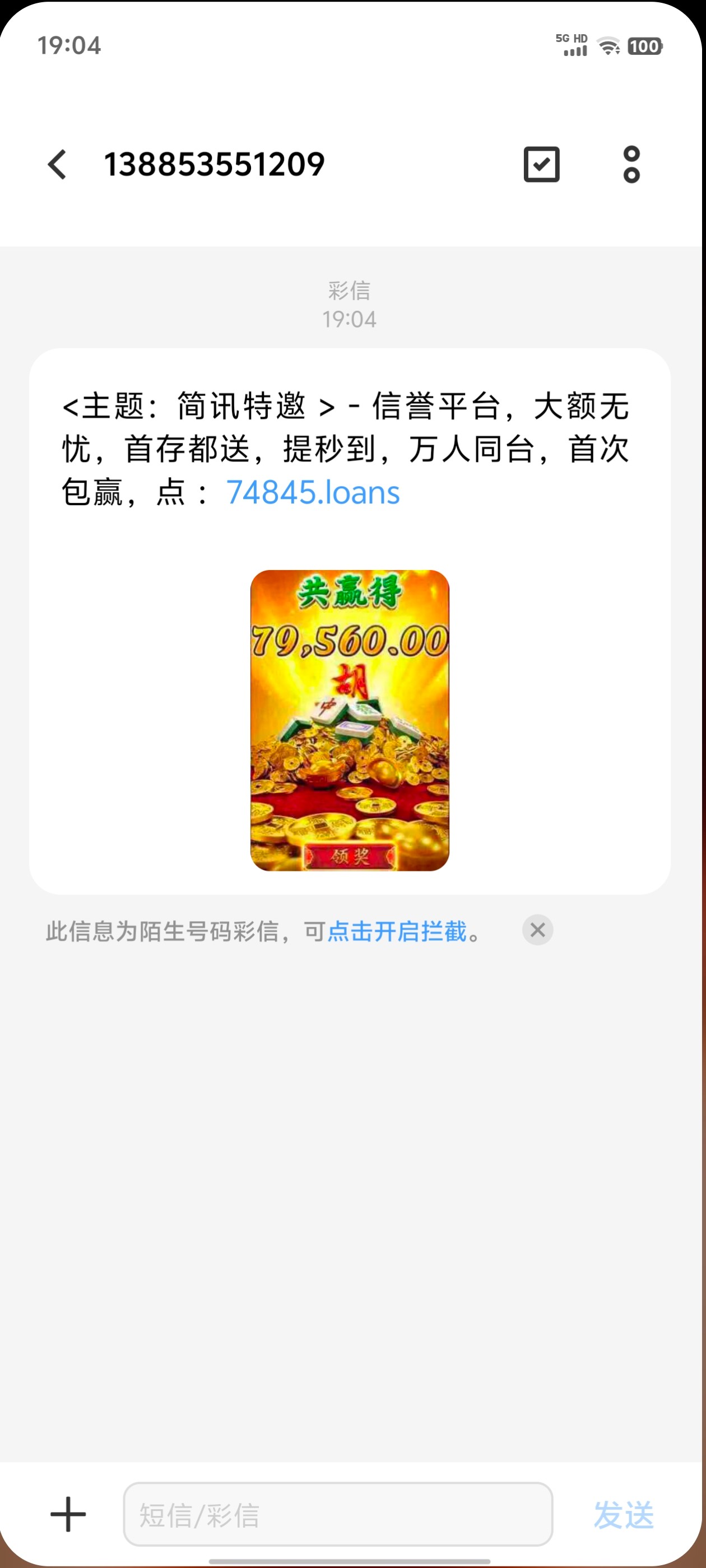Open the 74845.loans link
Image resolution: width=706 pixels, height=1568 pixels.
point(313,492)
